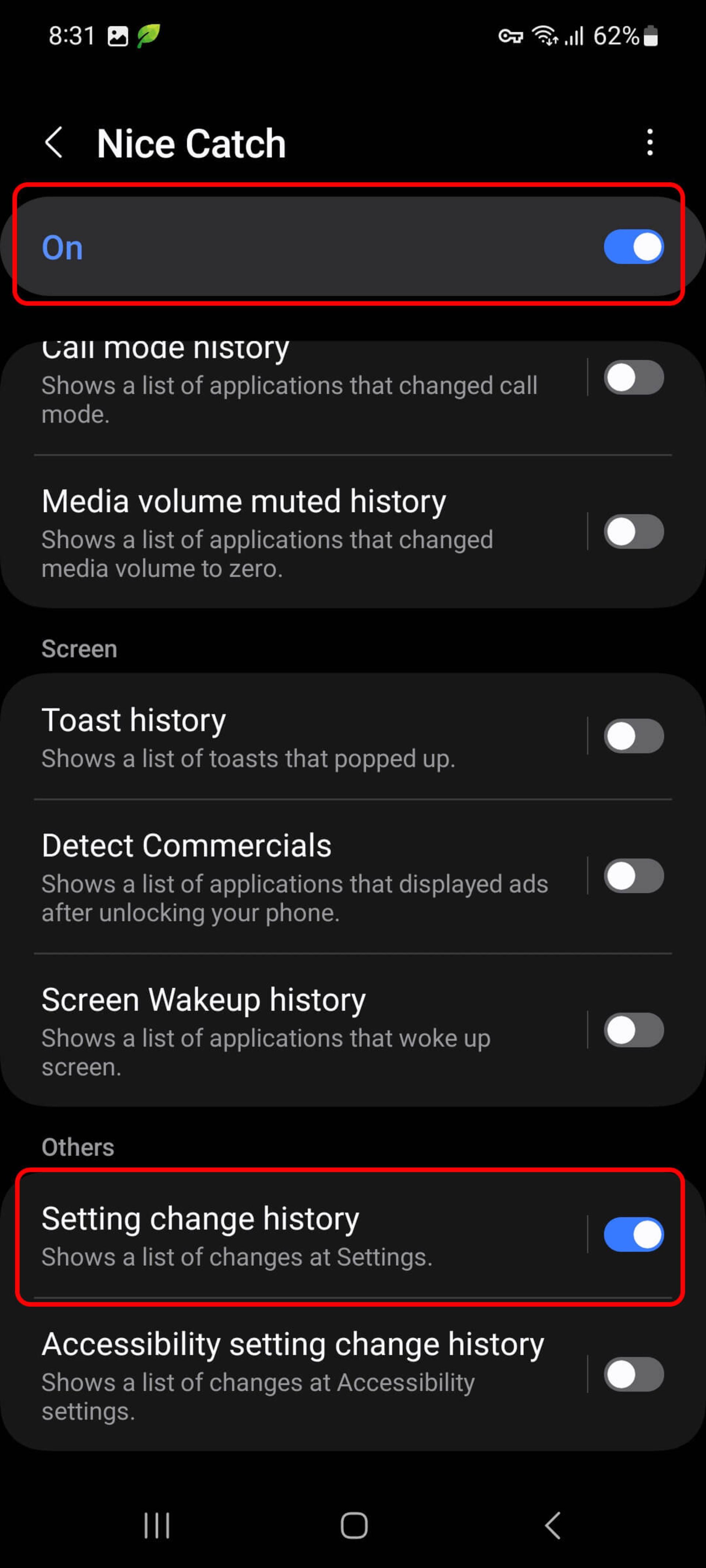
Task: Turn on Media volume muted history switch
Action: pos(633,532)
